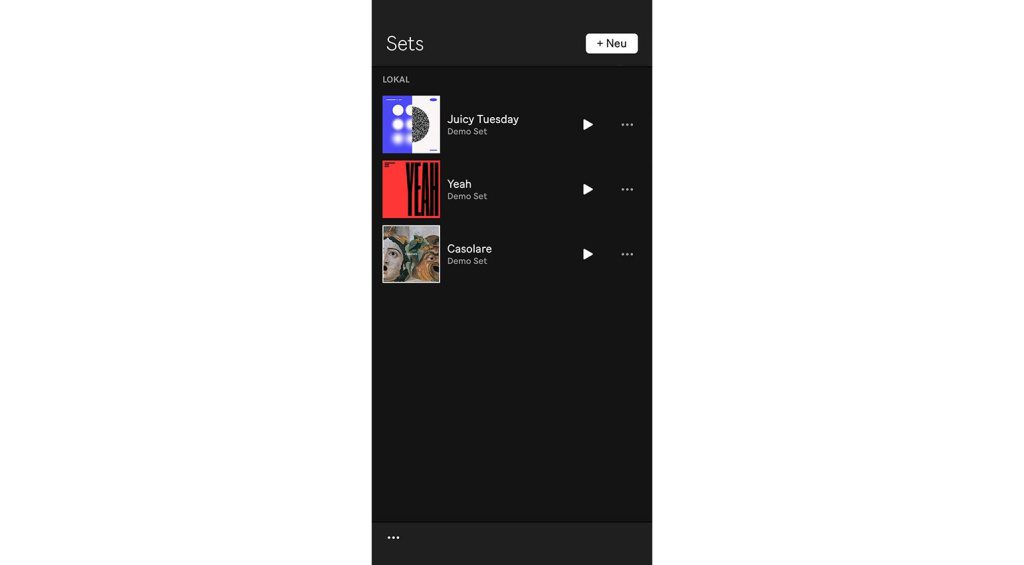The width and height of the screenshot is (1024, 565).
Task: Open the Casolare set
Action: pyautogui.click(x=469, y=253)
